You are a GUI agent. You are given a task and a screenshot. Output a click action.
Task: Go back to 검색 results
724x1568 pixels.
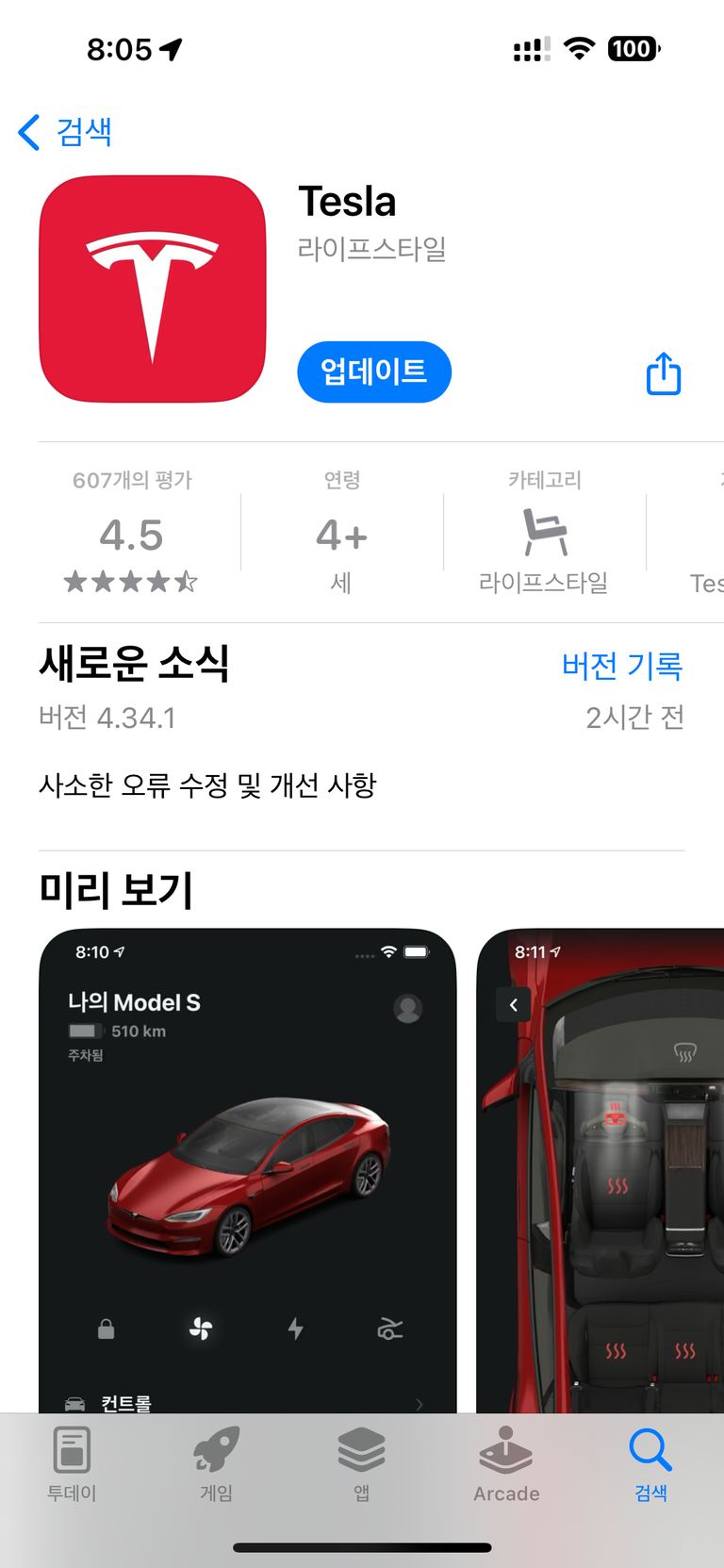pyautogui.click(x=66, y=132)
